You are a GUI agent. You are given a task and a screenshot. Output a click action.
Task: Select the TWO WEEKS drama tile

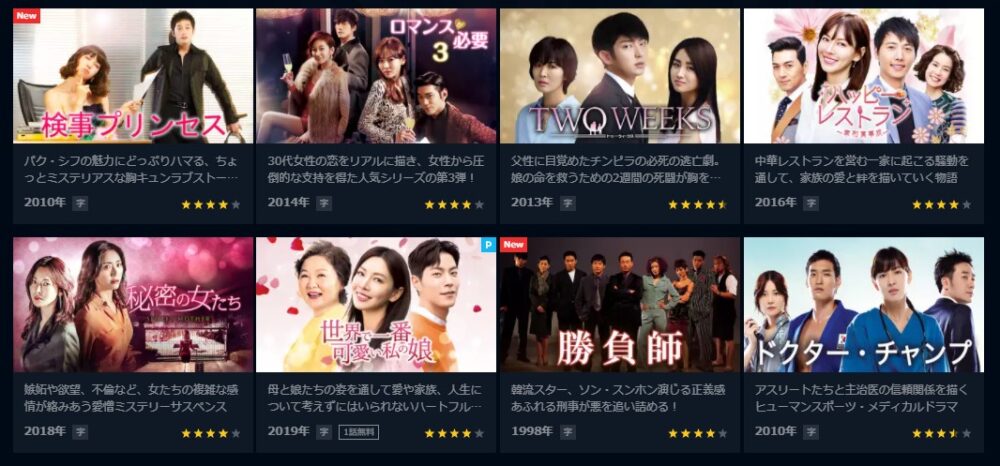[x=620, y=77]
